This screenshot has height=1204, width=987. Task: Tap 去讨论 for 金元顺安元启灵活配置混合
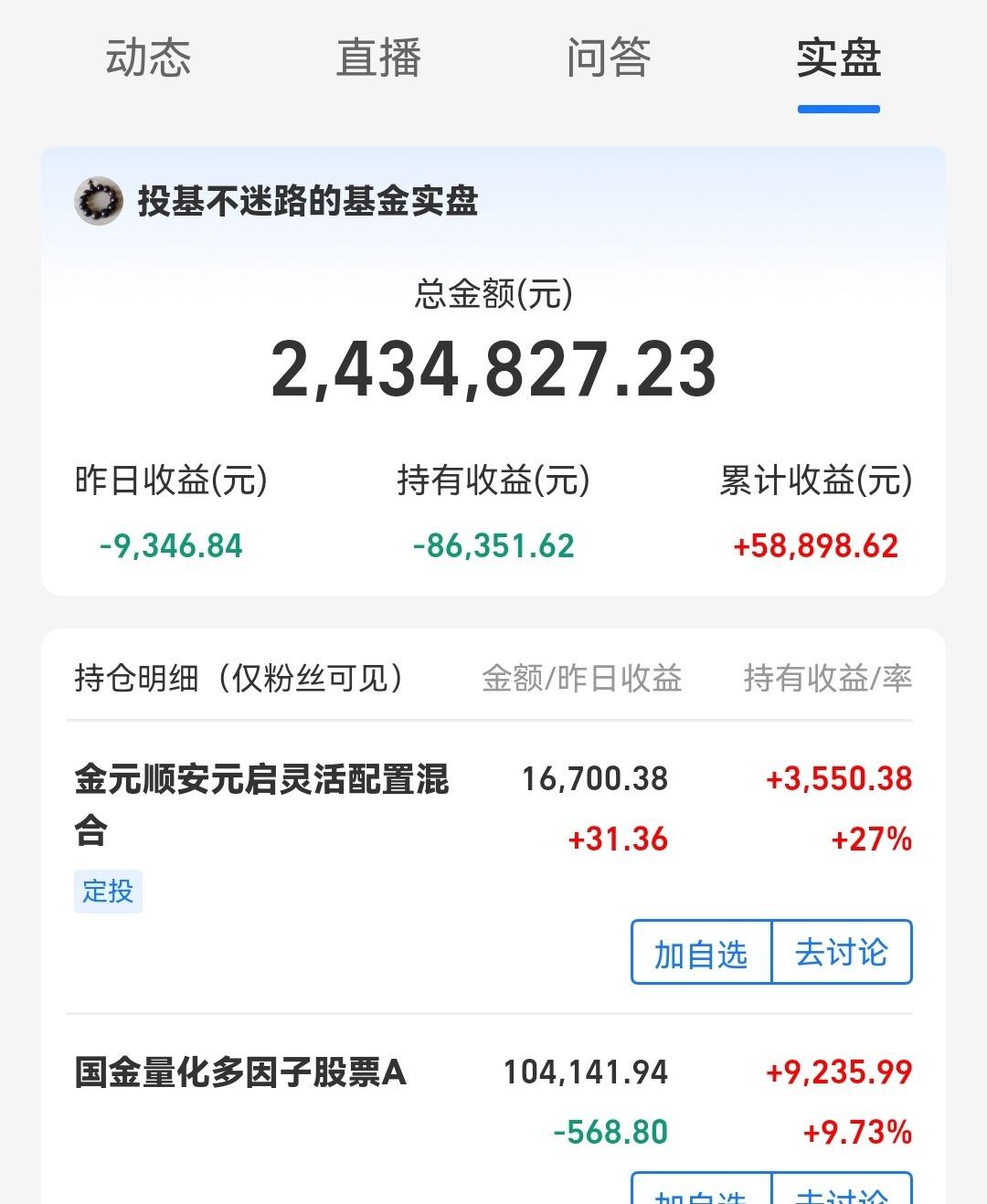coord(842,953)
